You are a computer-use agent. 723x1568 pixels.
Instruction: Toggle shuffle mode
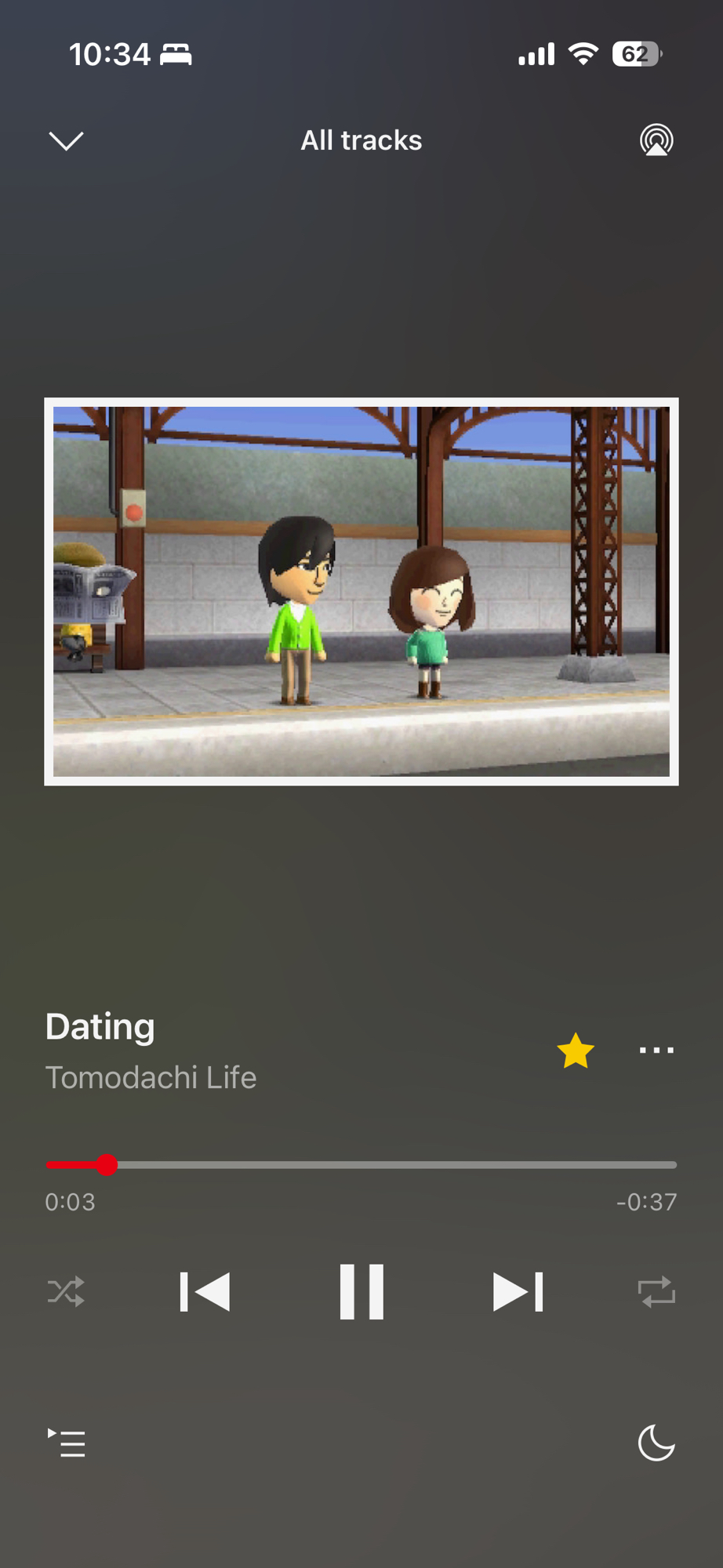click(66, 1291)
